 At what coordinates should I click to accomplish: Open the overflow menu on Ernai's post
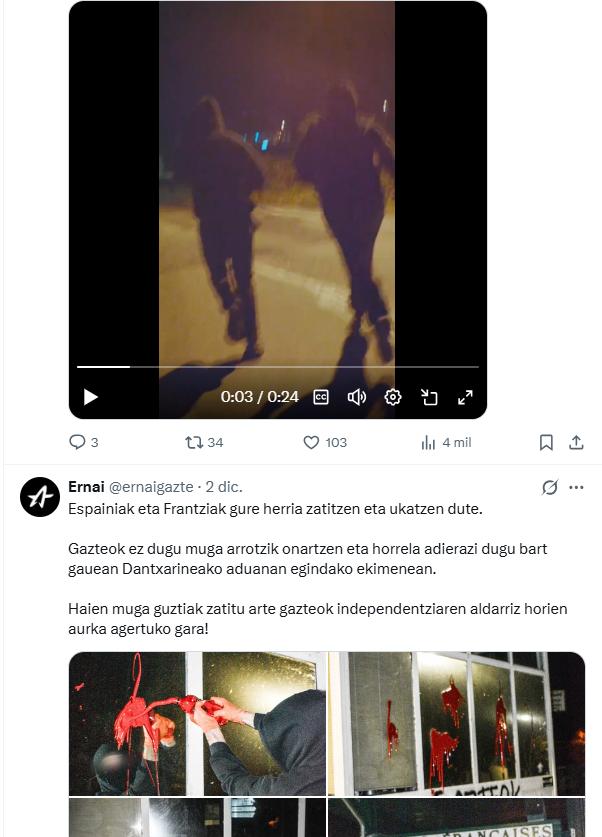tap(576, 488)
